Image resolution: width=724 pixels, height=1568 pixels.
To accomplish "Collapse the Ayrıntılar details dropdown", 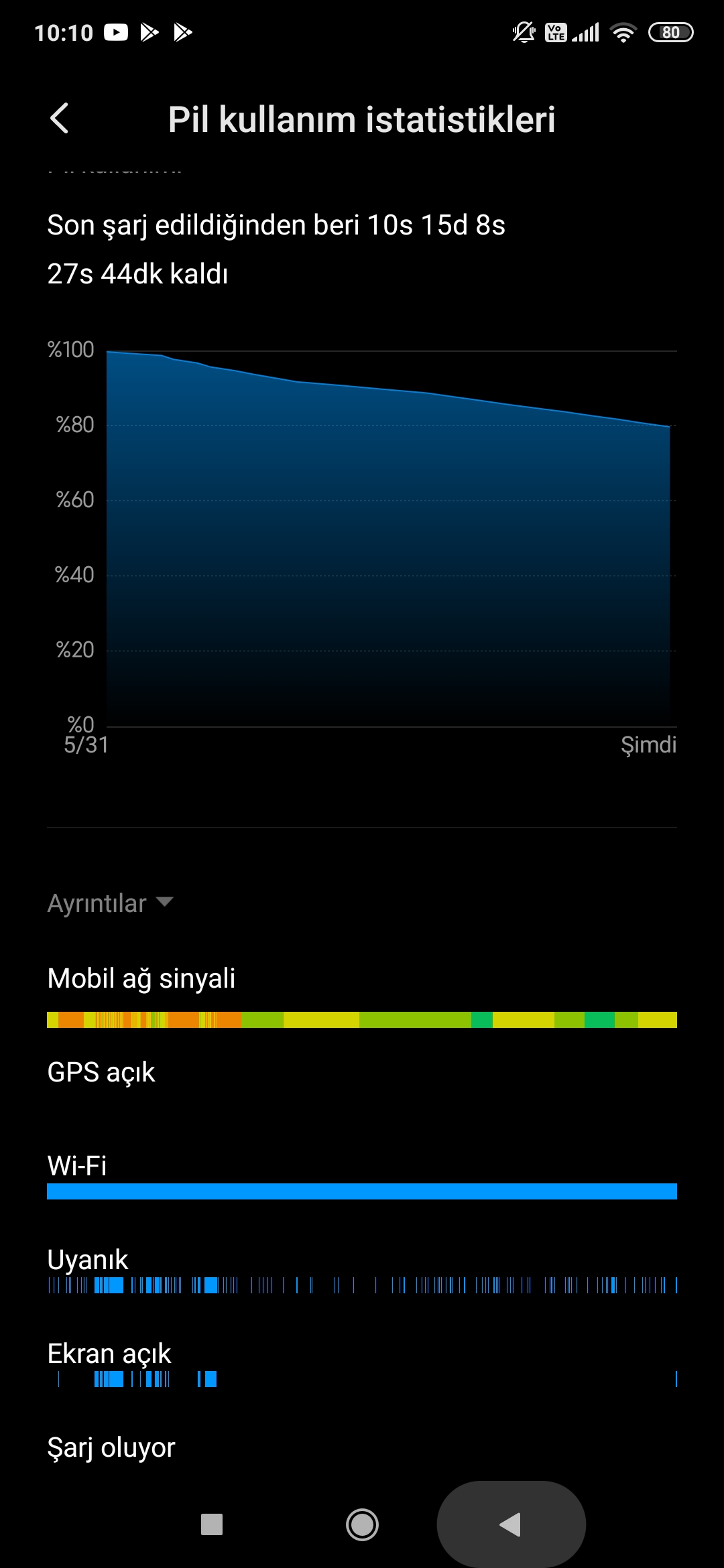I will 111,903.
